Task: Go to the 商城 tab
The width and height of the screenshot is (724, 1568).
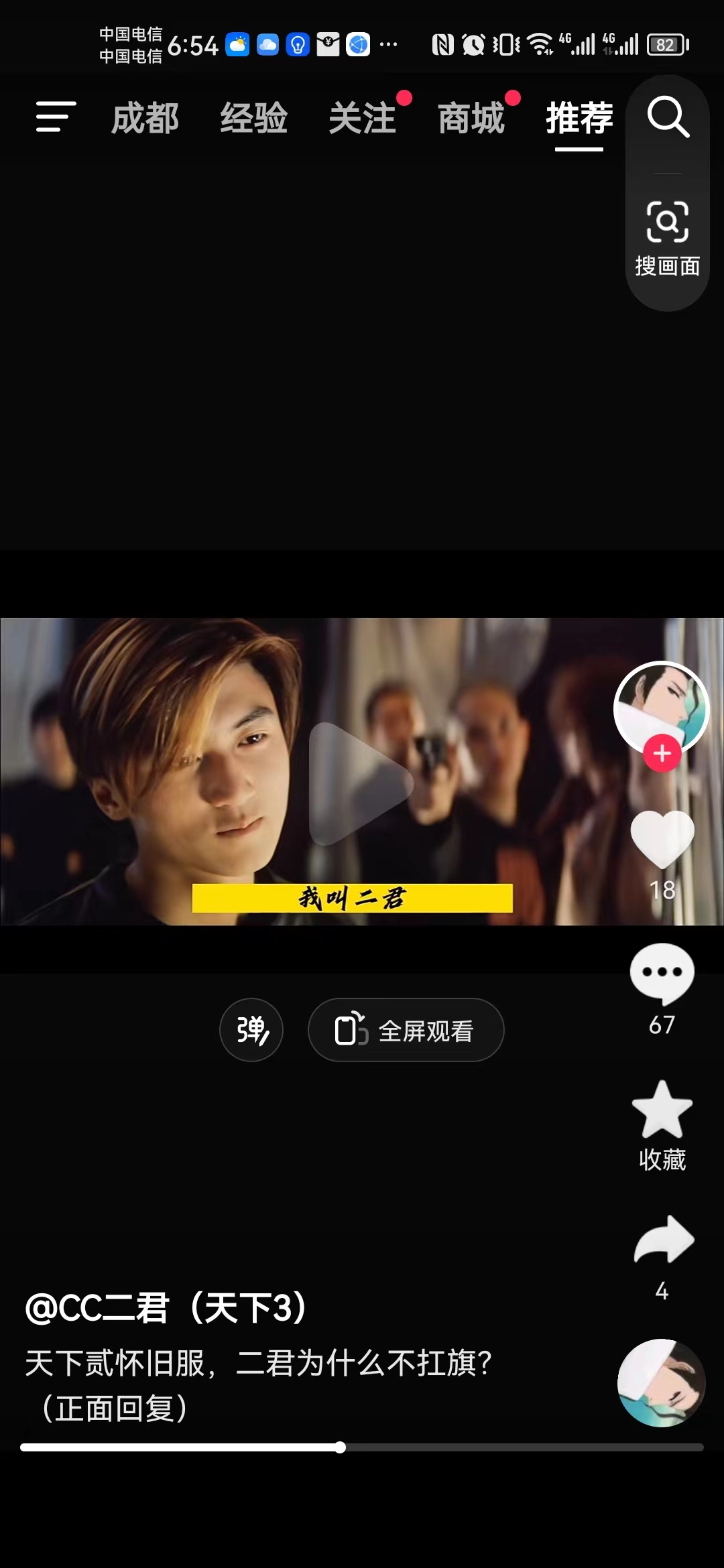Action: pyautogui.click(x=471, y=119)
